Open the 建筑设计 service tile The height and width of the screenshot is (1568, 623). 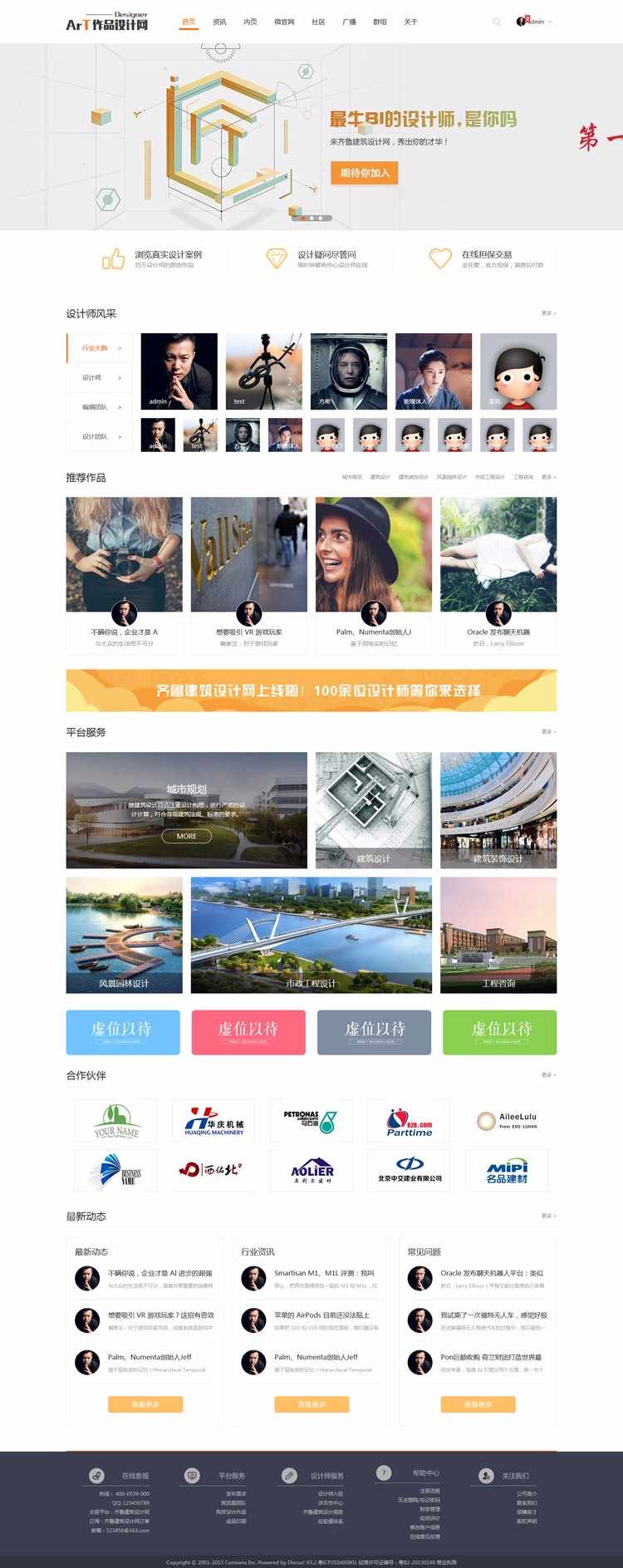[373, 810]
